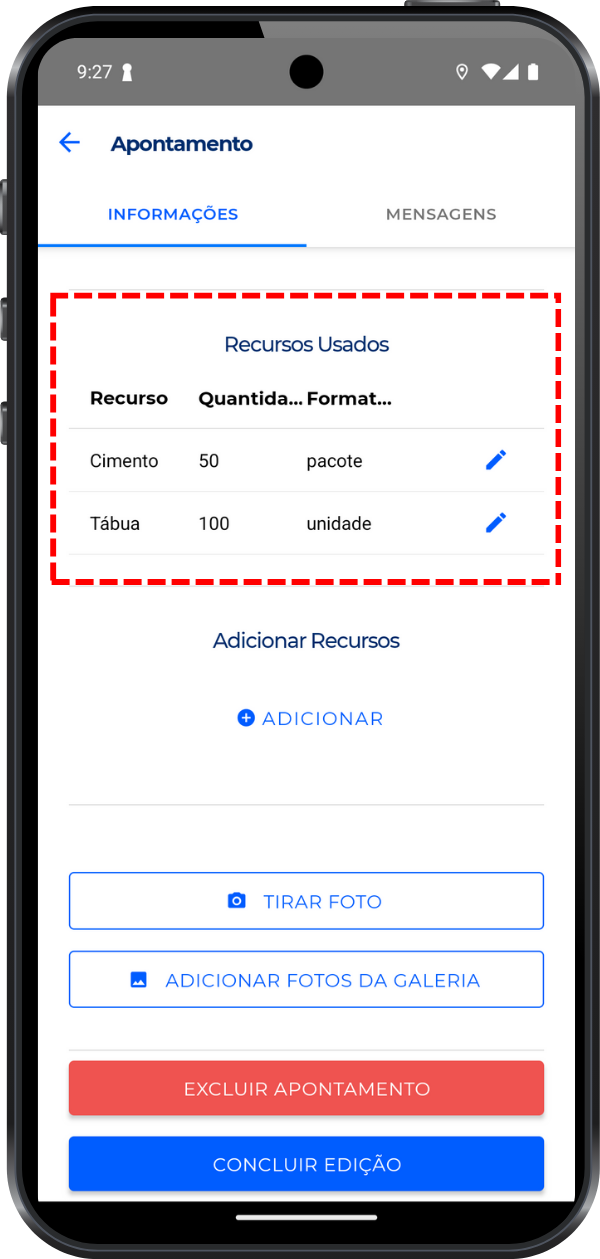Add photos from the gallery
The height and width of the screenshot is (1259, 600).
(x=306, y=980)
